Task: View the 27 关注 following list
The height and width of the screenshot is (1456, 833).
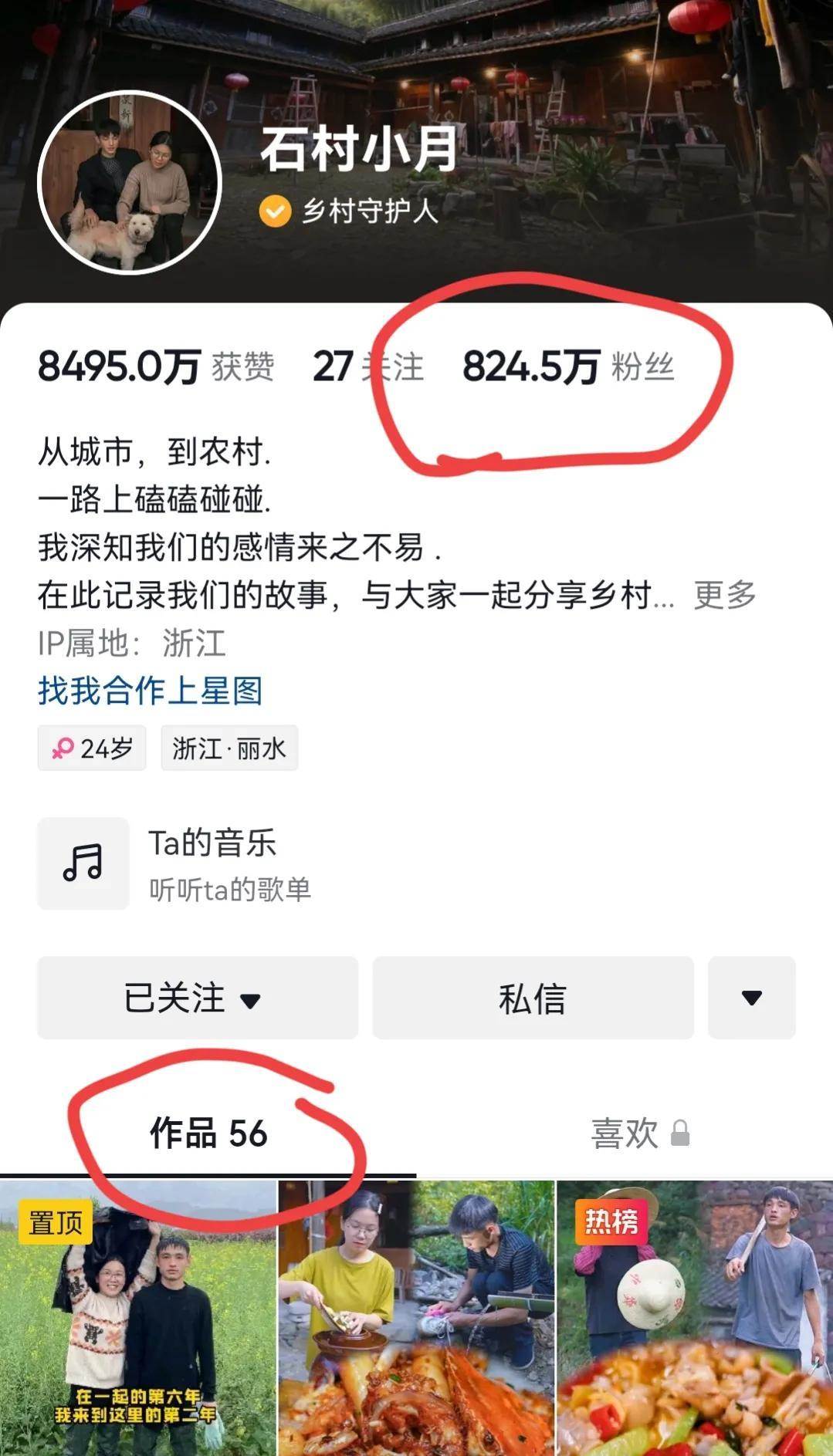Action: (x=367, y=367)
